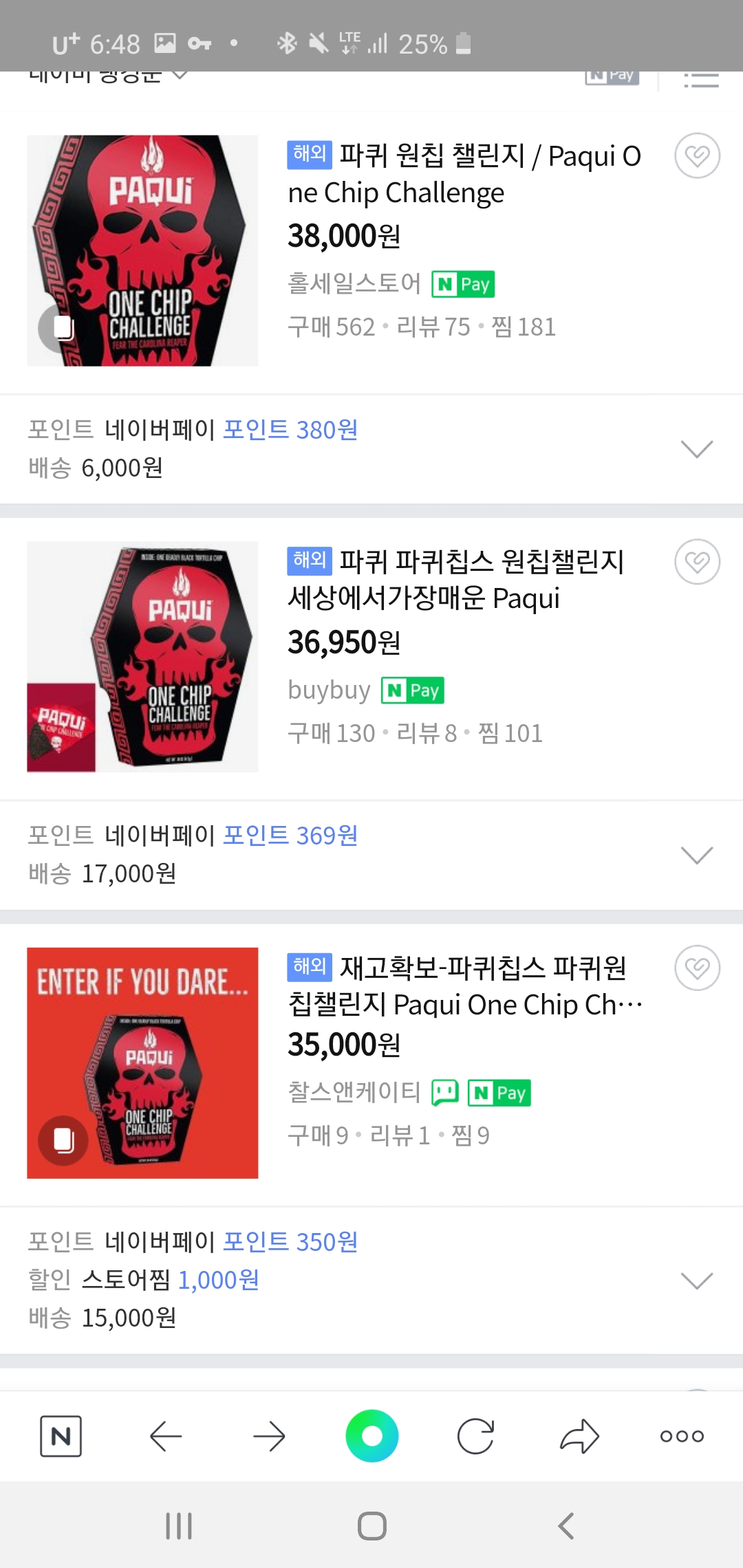Image resolution: width=743 pixels, height=1568 pixels.
Task: Open the ENTER IF YOU DARE product image
Action: [x=142, y=1063]
